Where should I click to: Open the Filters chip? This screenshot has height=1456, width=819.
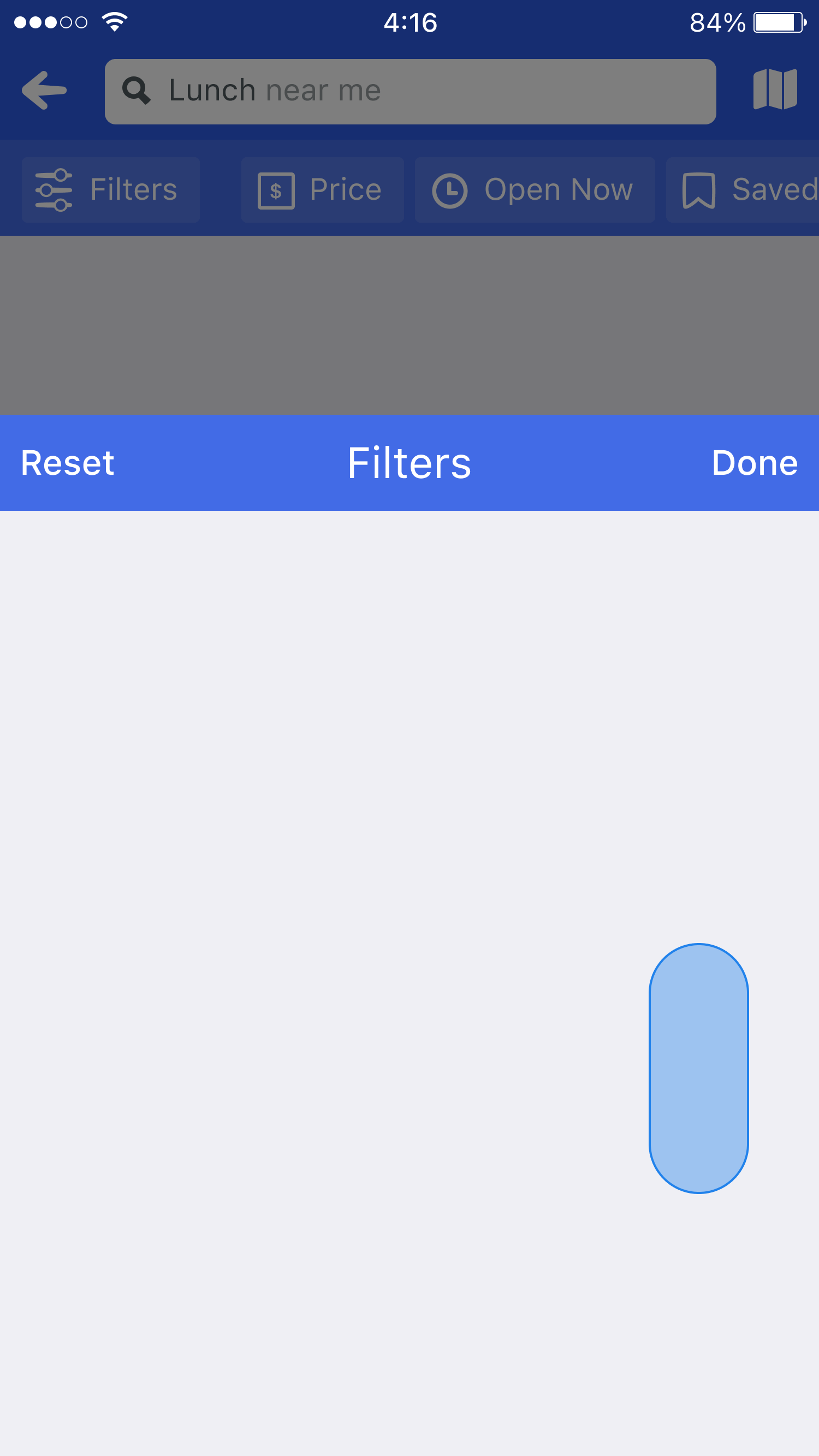point(111,190)
